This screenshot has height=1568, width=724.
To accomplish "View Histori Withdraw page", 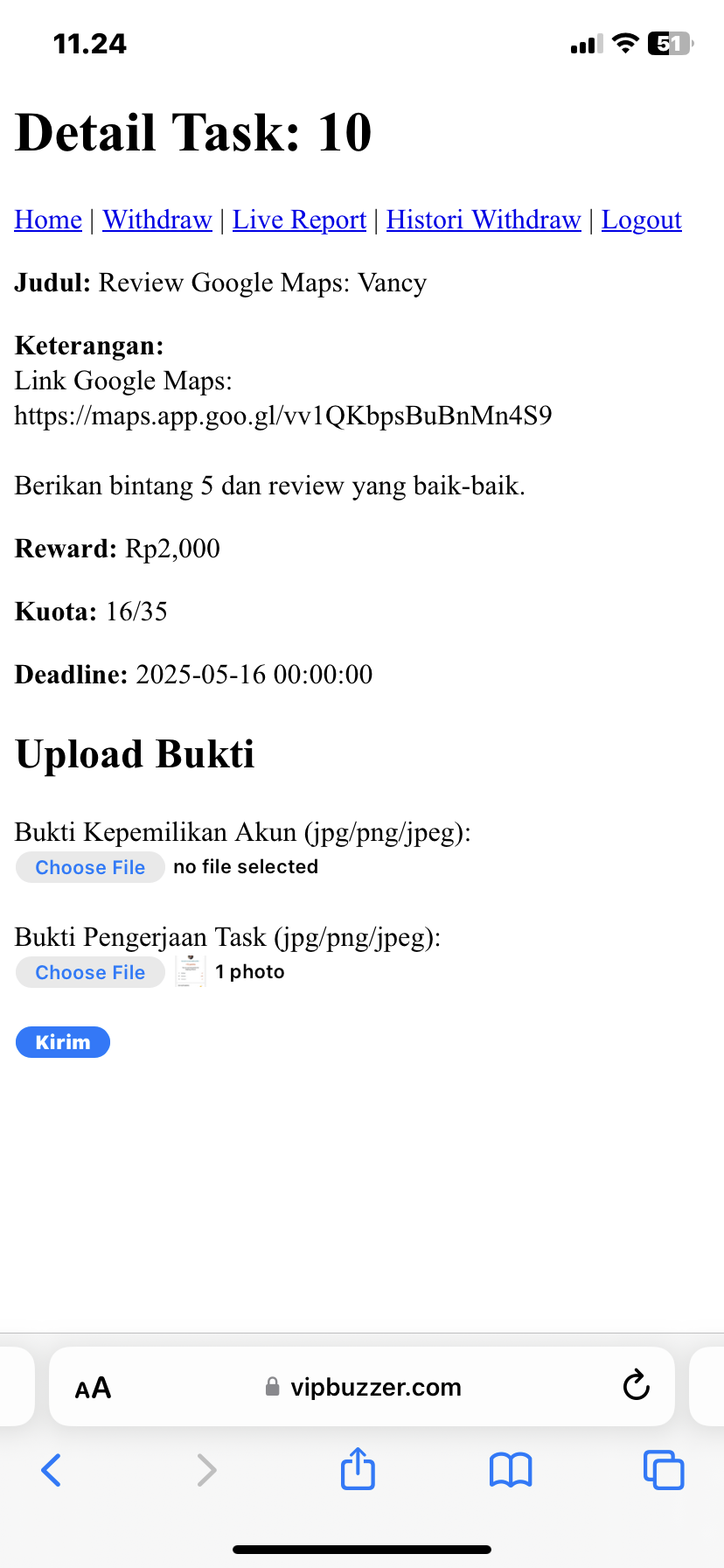I will click(484, 220).
